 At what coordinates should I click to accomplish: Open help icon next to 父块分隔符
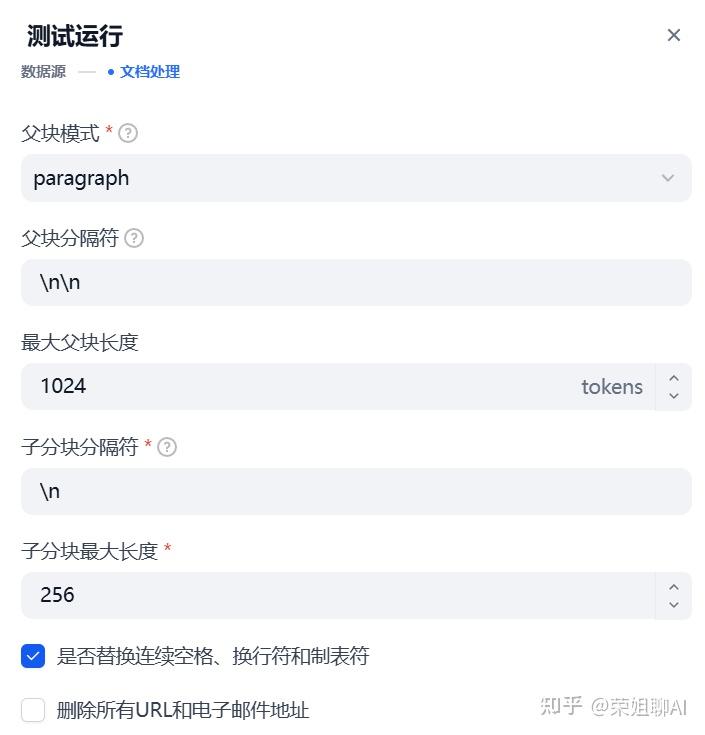click(x=134, y=238)
